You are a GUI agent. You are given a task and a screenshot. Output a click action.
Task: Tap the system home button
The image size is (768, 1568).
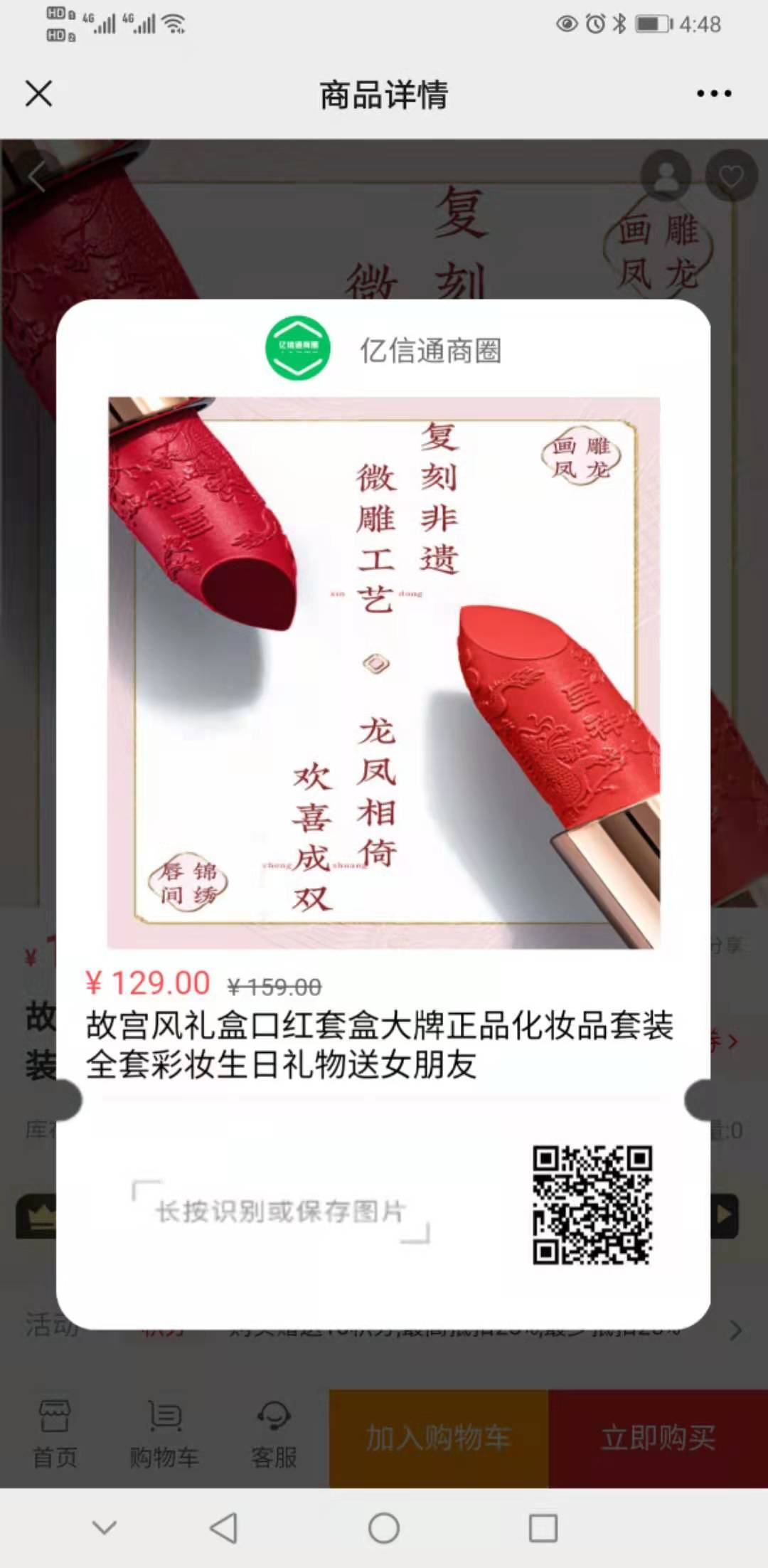384,1527
